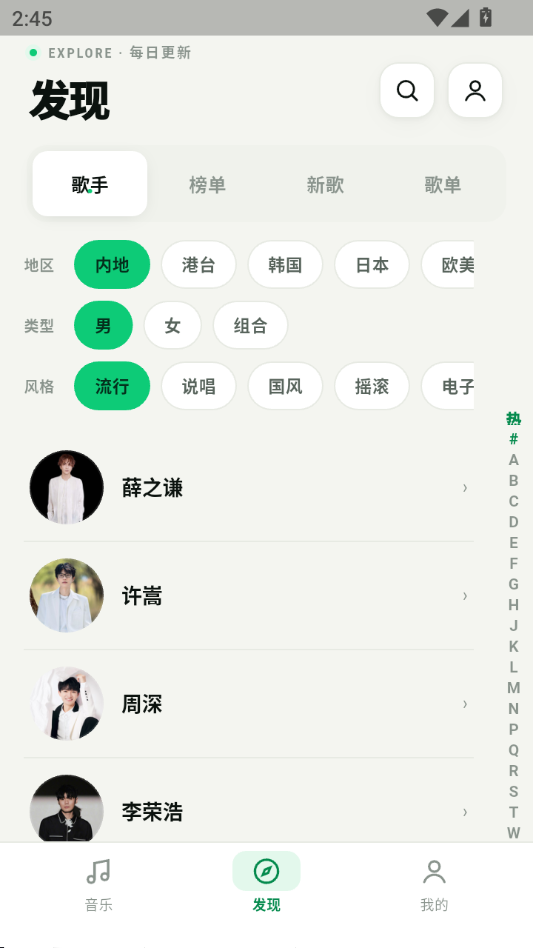Go to the 我的 tab
The image size is (533, 948).
tap(434, 885)
